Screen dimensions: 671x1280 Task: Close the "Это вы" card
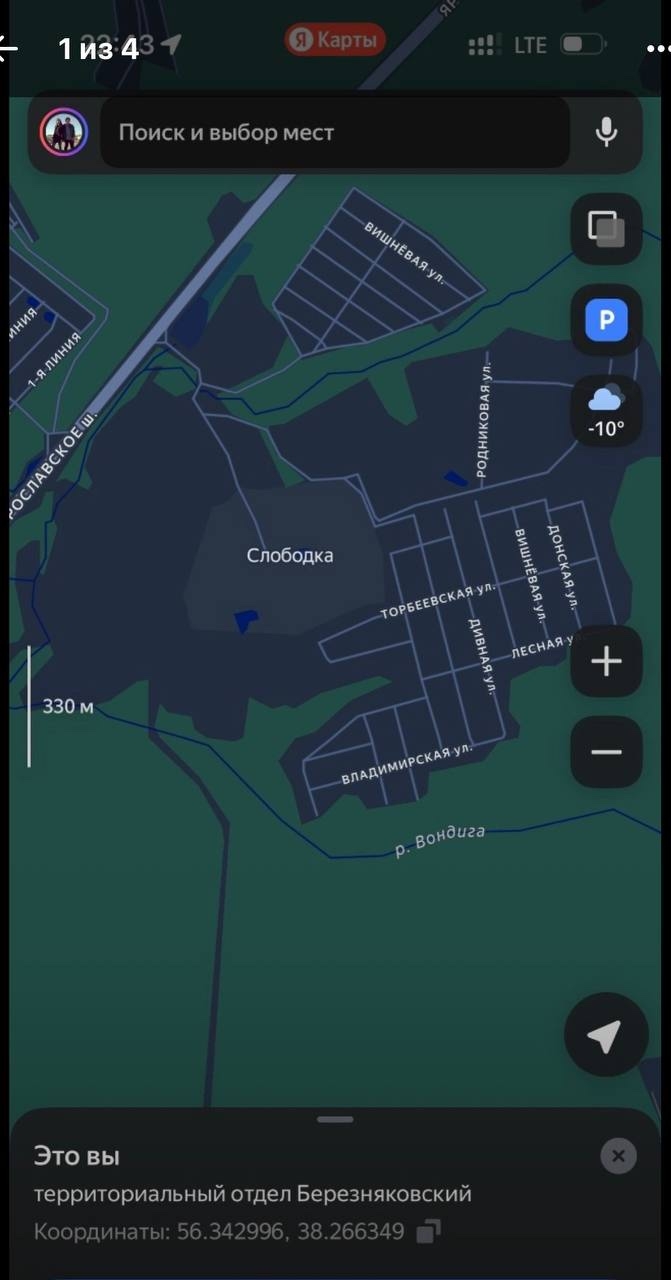(618, 1157)
